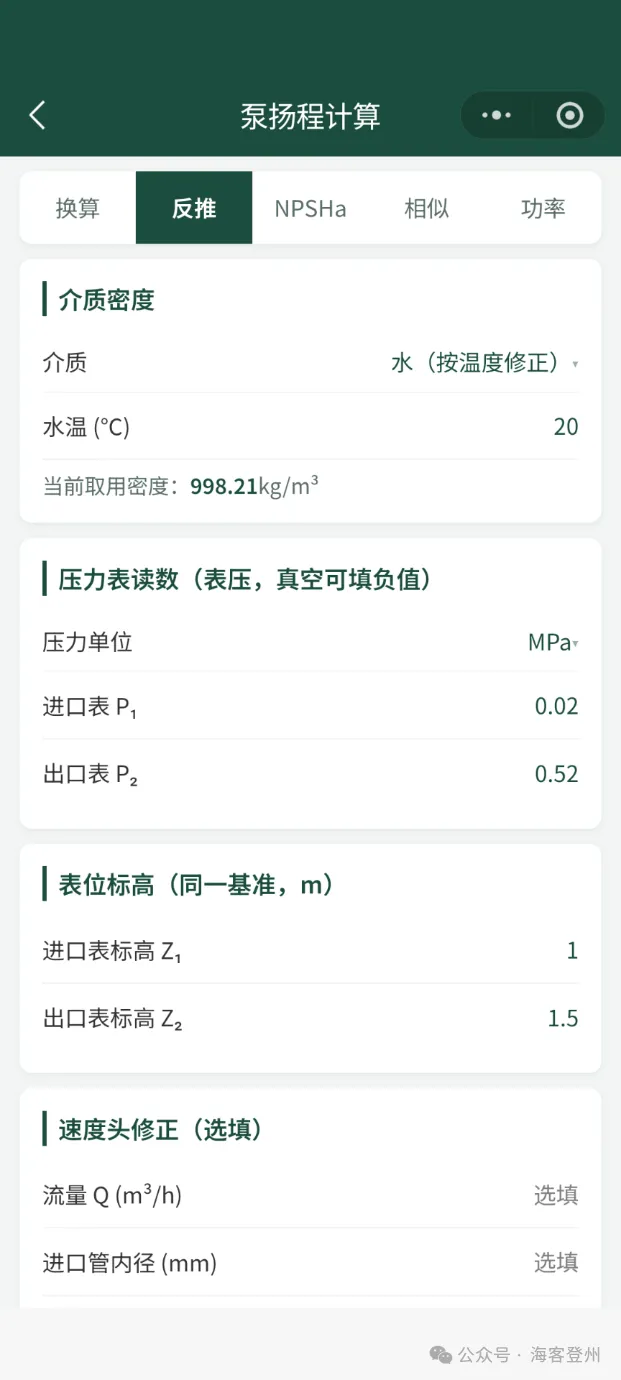Image resolution: width=621 pixels, height=1380 pixels.
Task: Edit the 进口表 P₁ value
Action: pos(310,706)
